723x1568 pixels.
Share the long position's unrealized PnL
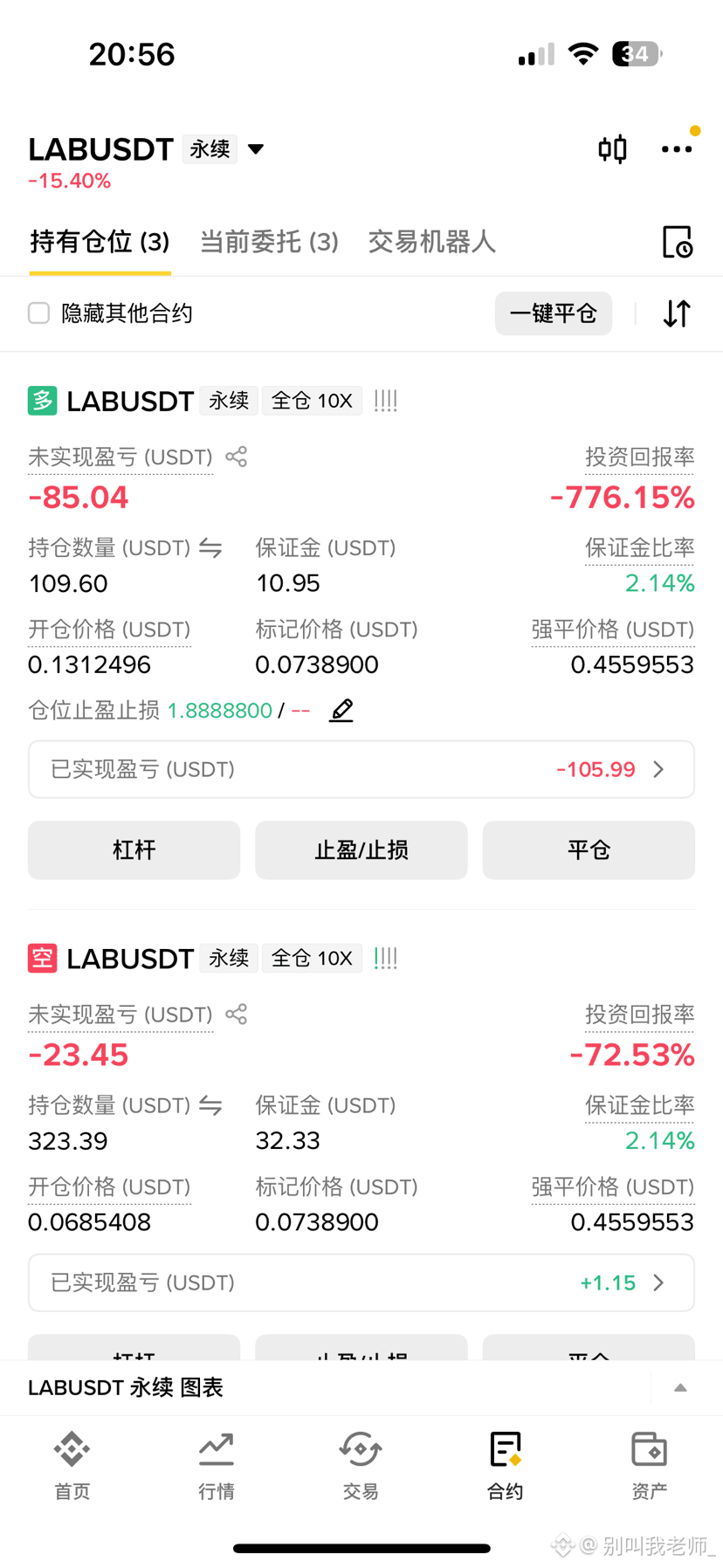coord(237,457)
